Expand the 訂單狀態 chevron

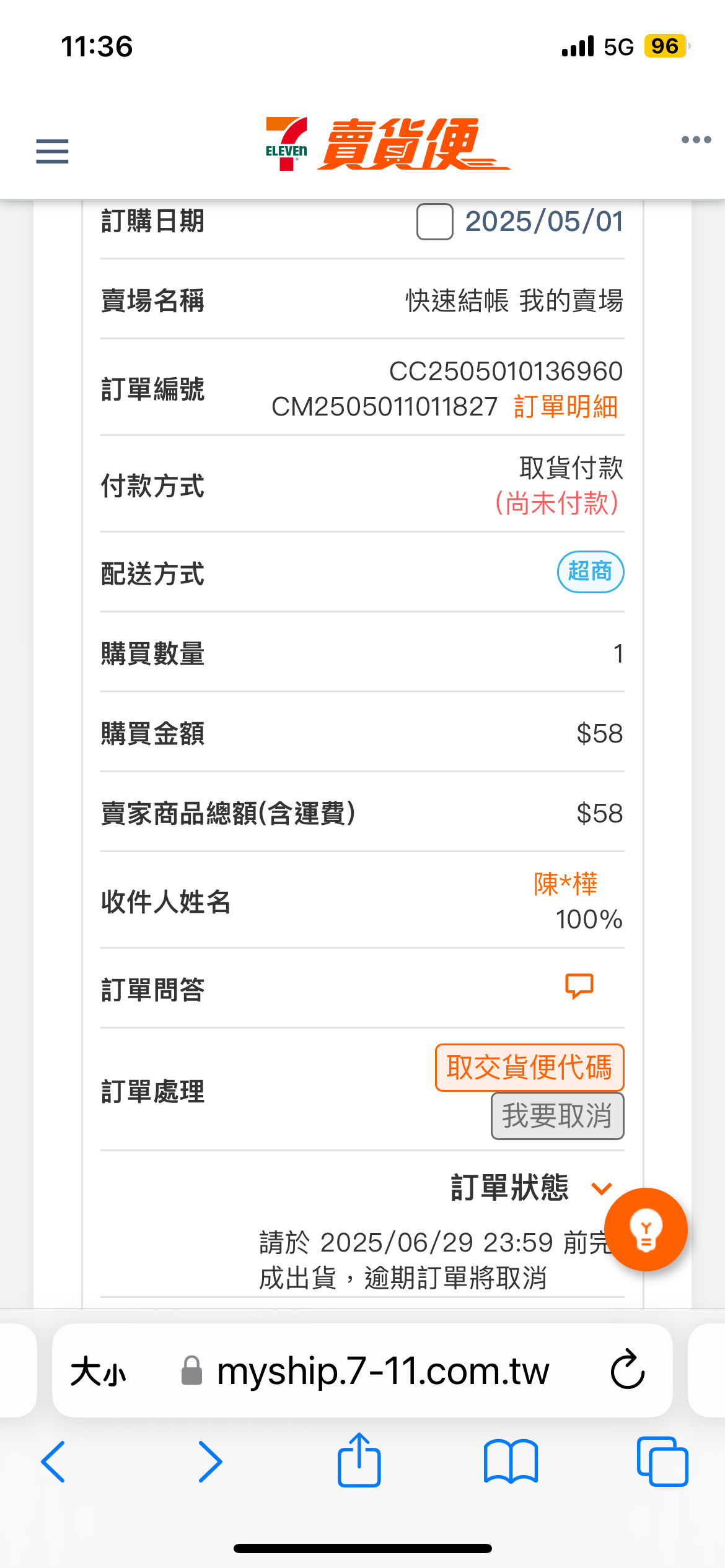601,1188
